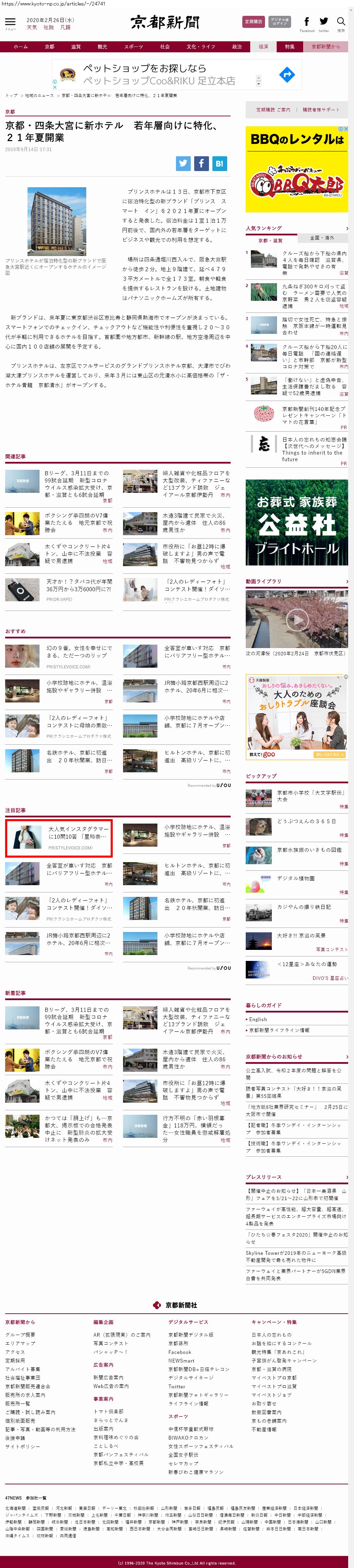Share the article on Twitter

(x=183, y=163)
